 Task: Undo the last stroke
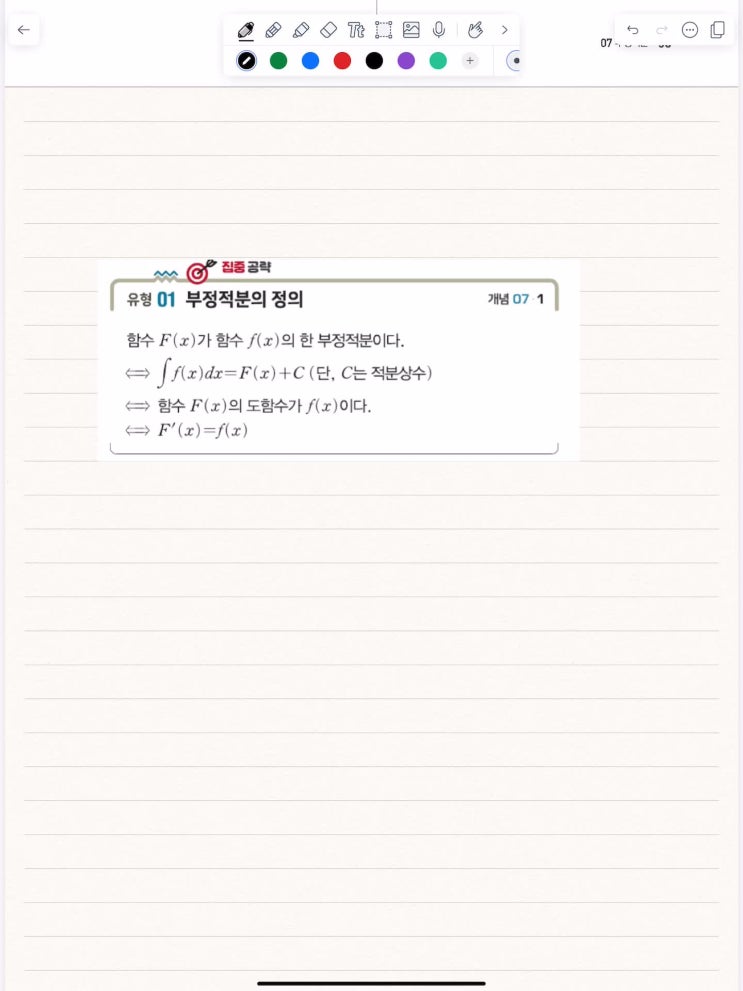tap(632, 30)
